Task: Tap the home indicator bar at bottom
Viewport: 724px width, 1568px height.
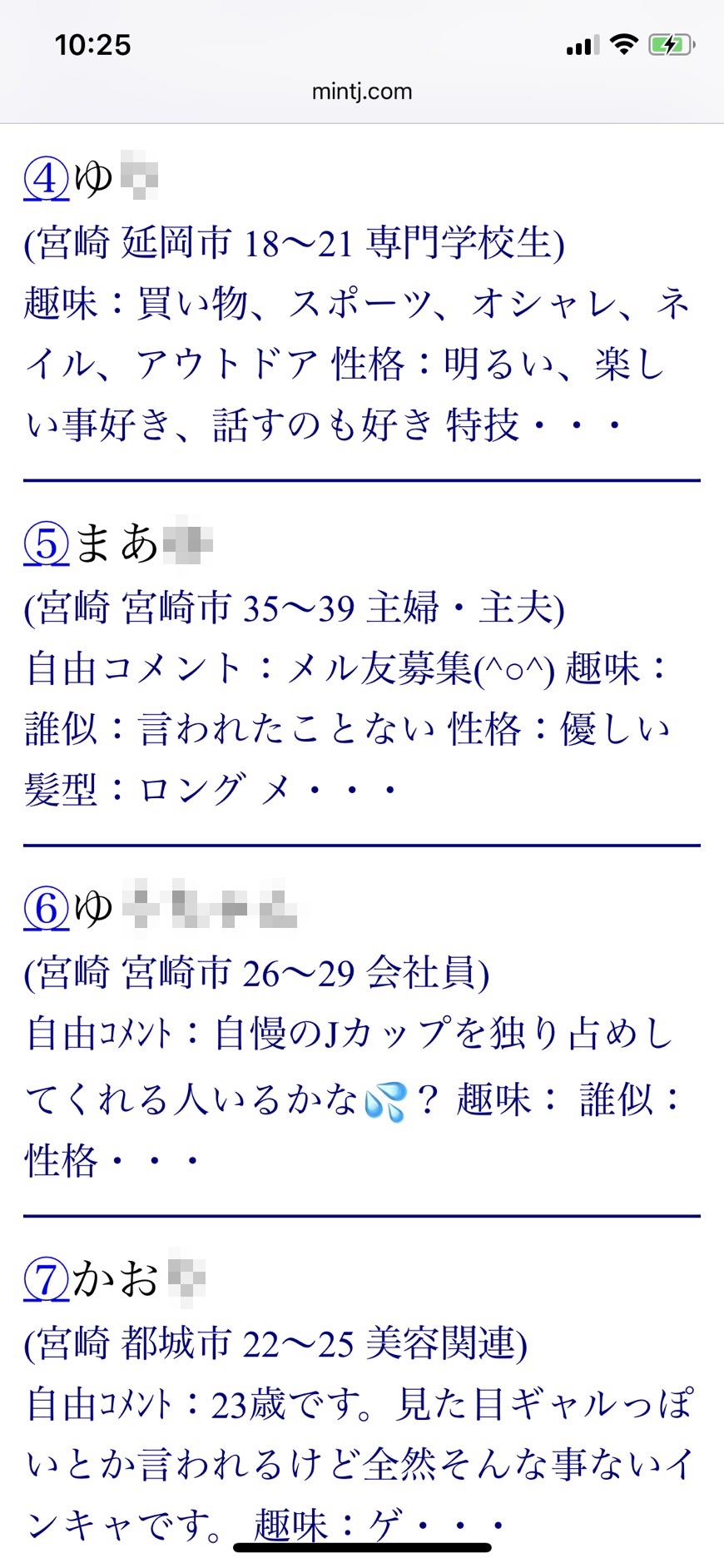Action: point(362,1546)
